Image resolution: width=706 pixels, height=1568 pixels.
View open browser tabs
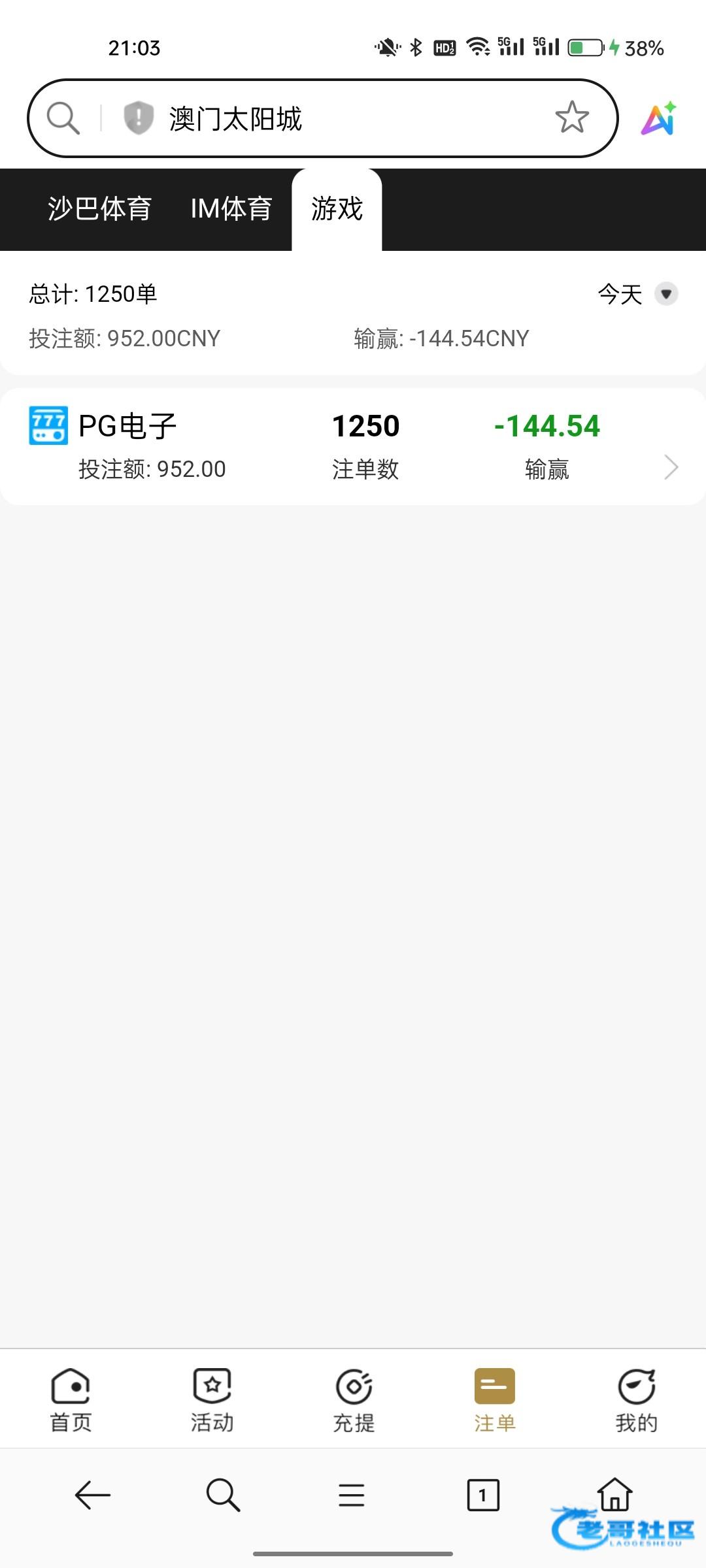pos(483,1495)
